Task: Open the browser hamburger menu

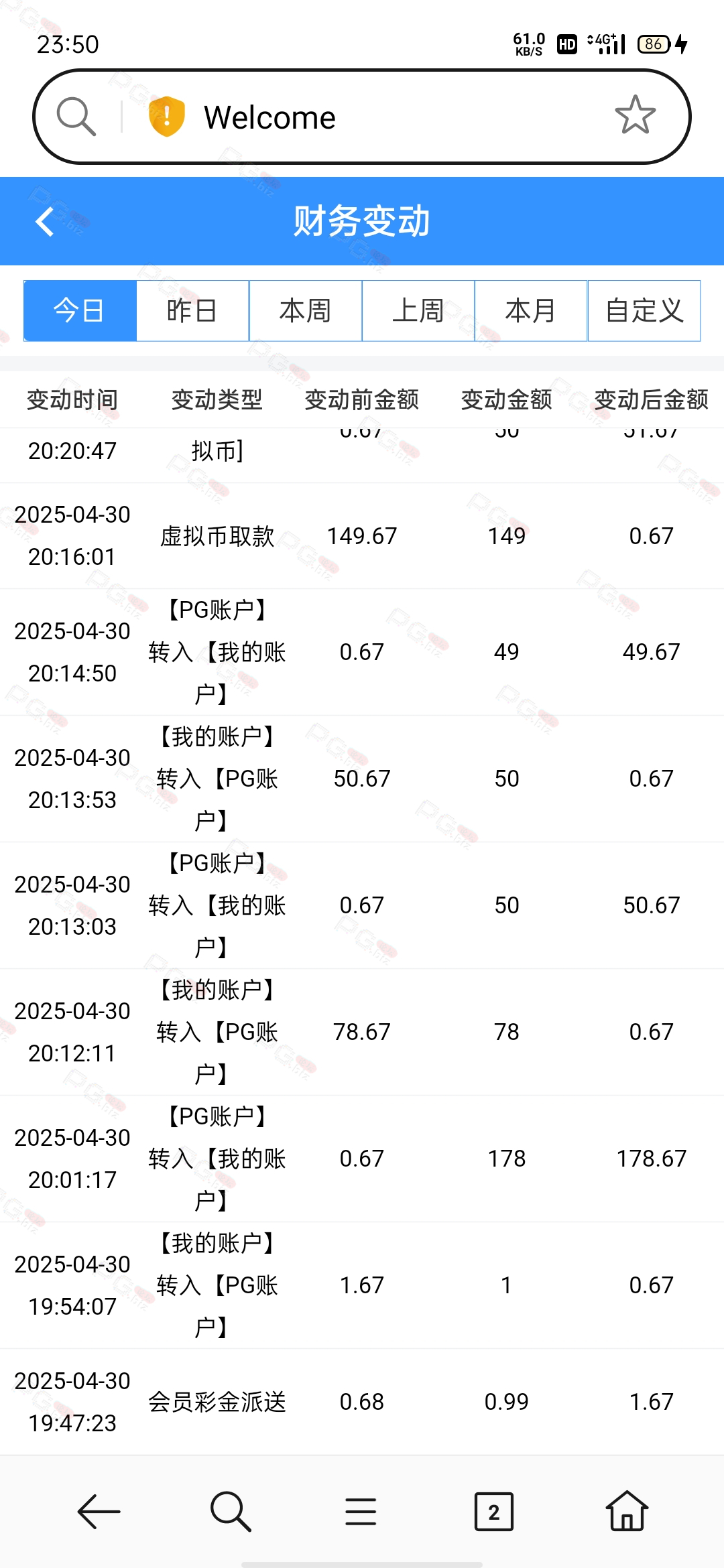Action: [361, 1512]
